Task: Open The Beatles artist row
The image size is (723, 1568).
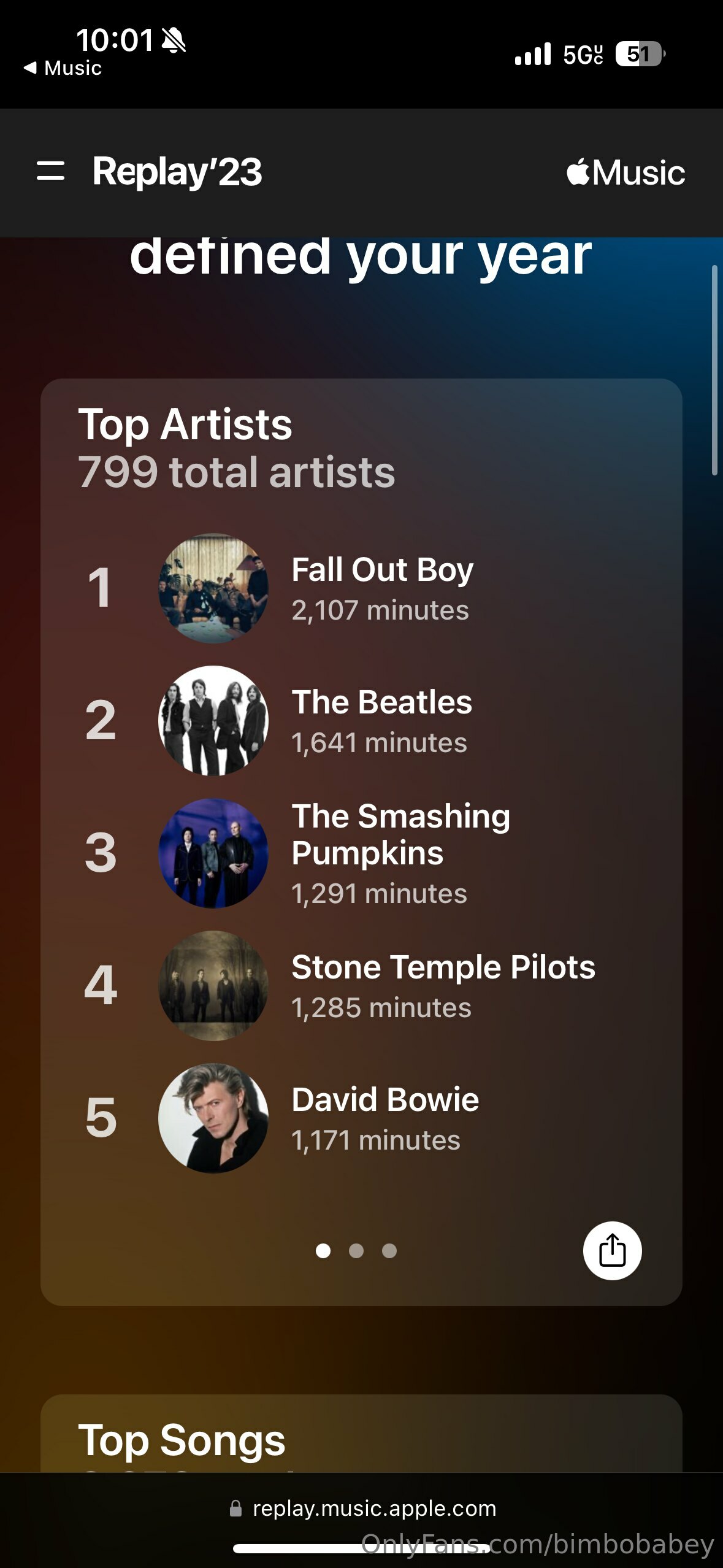Action: 362,721
